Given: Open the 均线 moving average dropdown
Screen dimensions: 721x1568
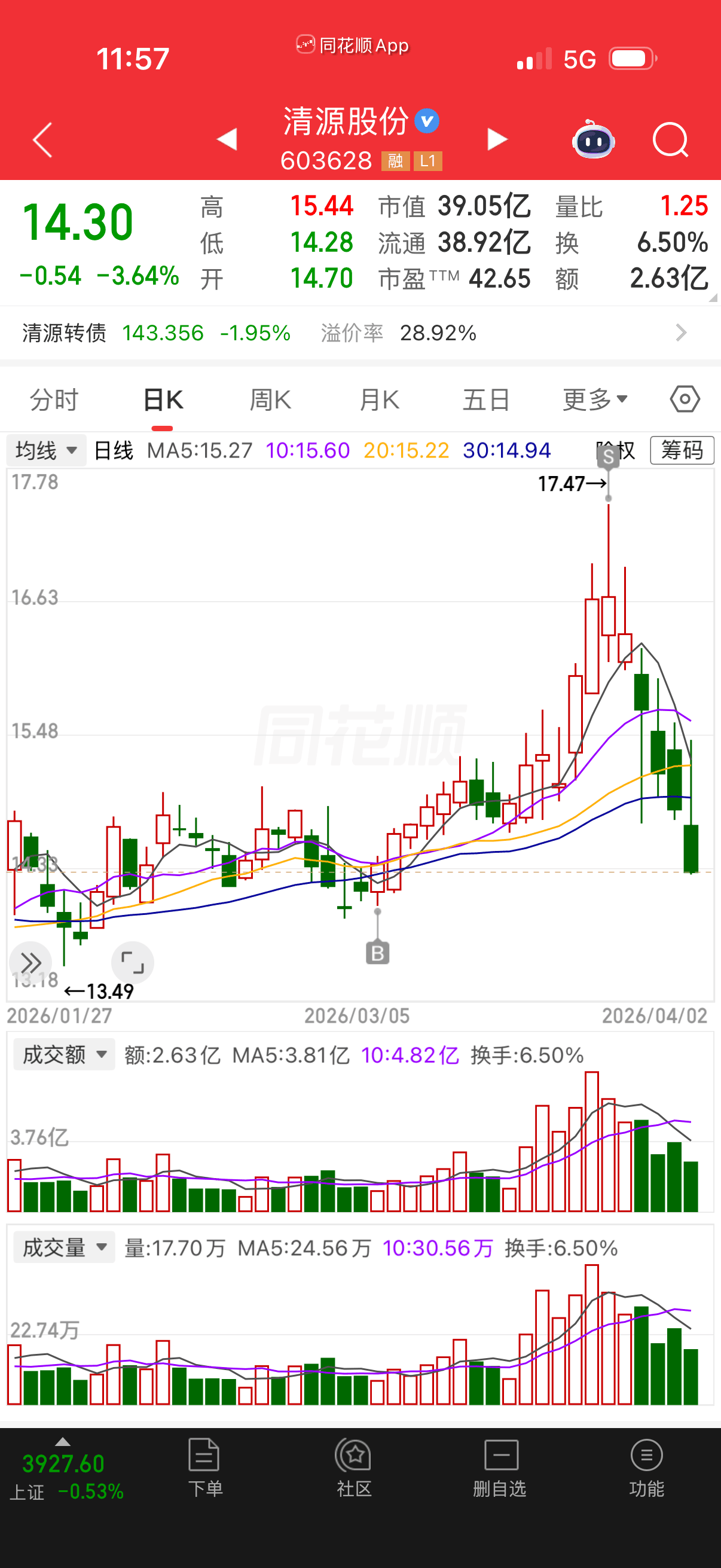Looking at the screenshot, I should 45,450.
